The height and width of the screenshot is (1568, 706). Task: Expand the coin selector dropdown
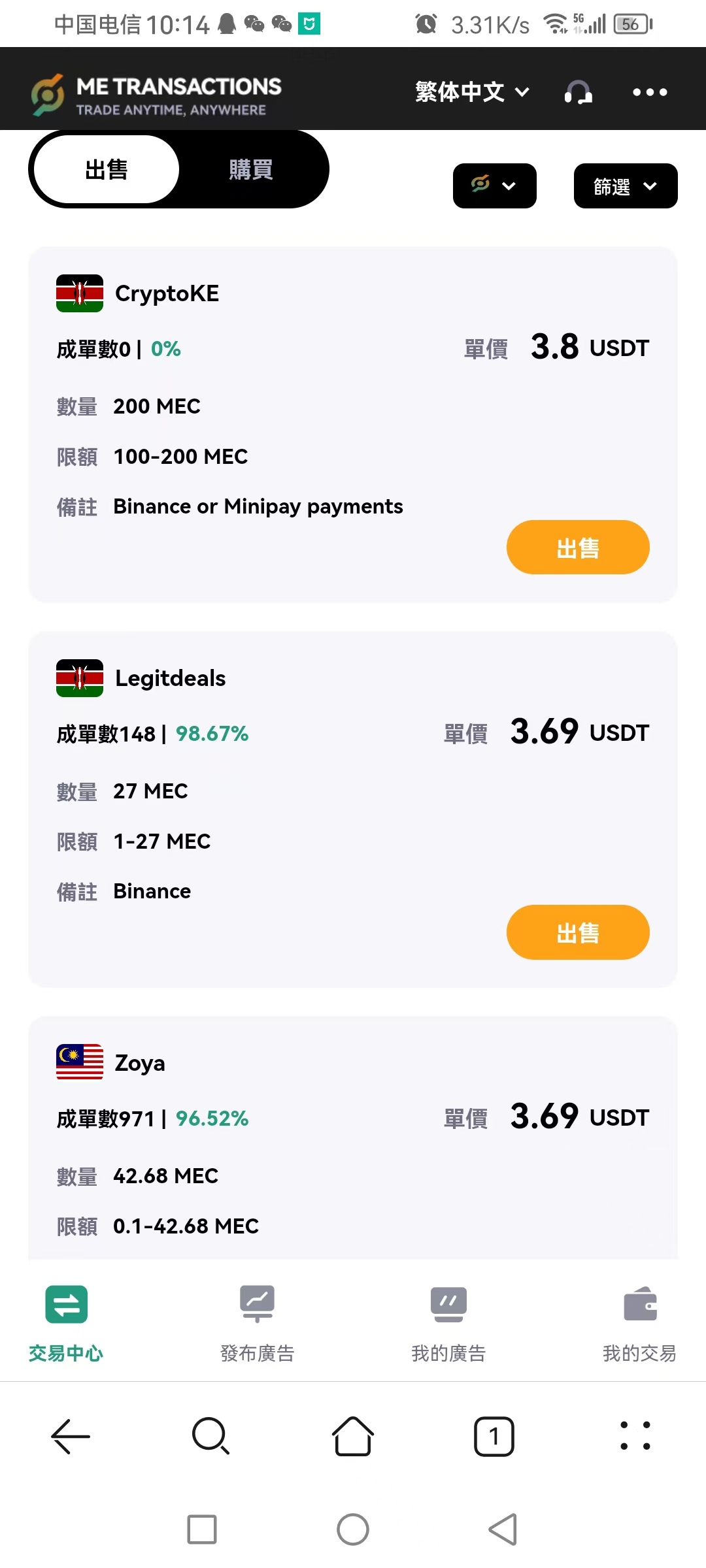click(x=495, y=186)
